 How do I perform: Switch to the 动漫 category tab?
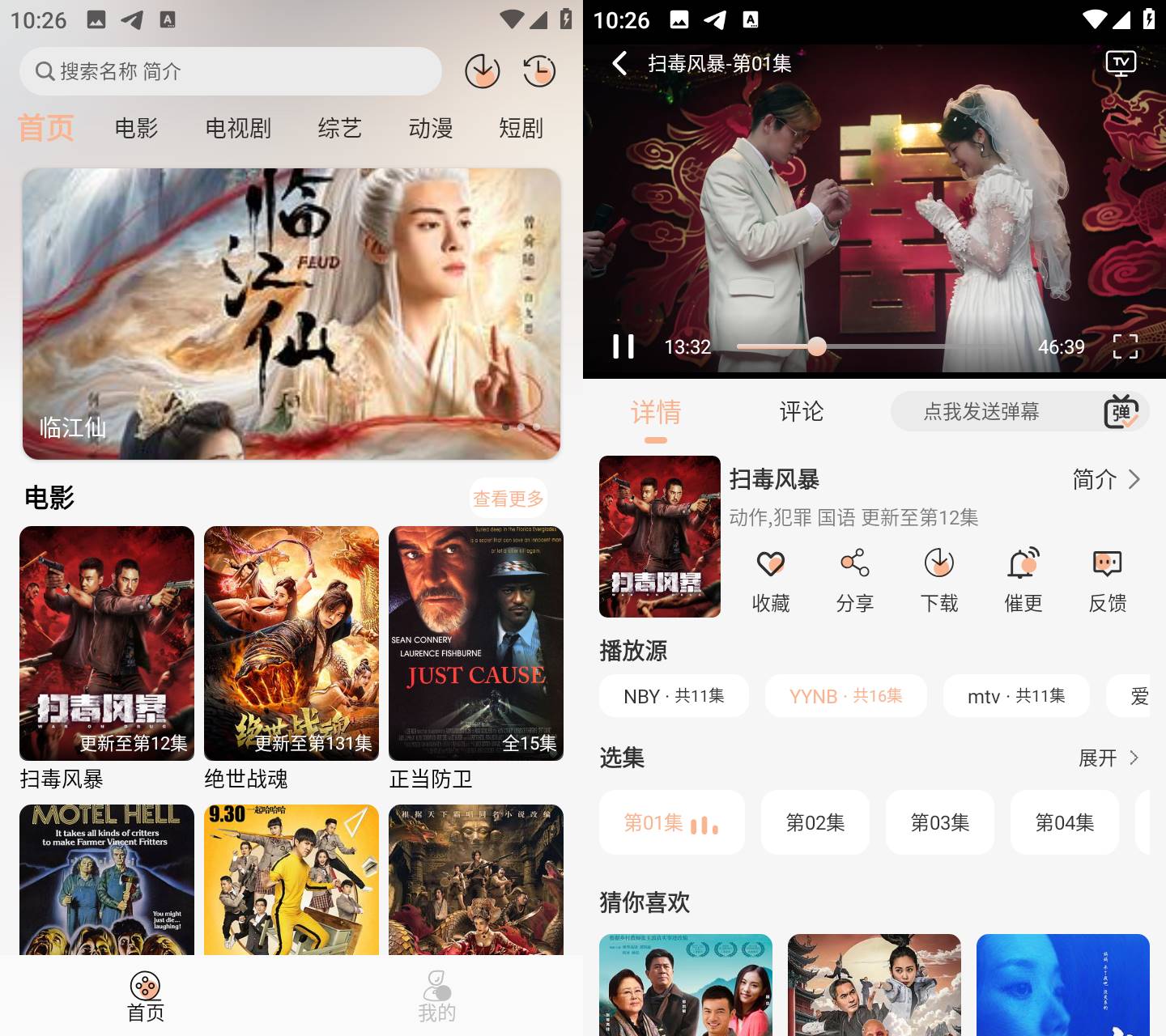pyautogui.click(x=430, y=128)
